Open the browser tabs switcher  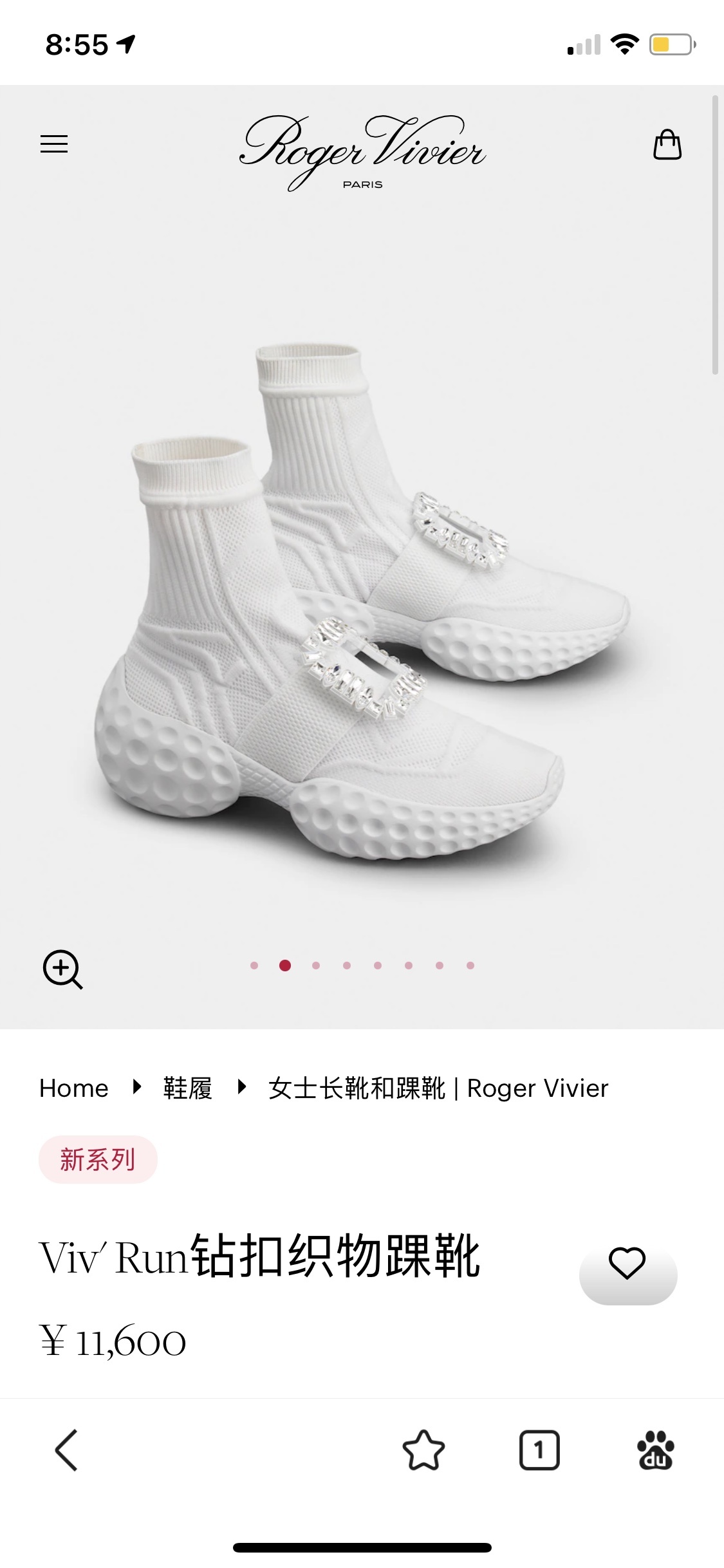[539, 1450]
